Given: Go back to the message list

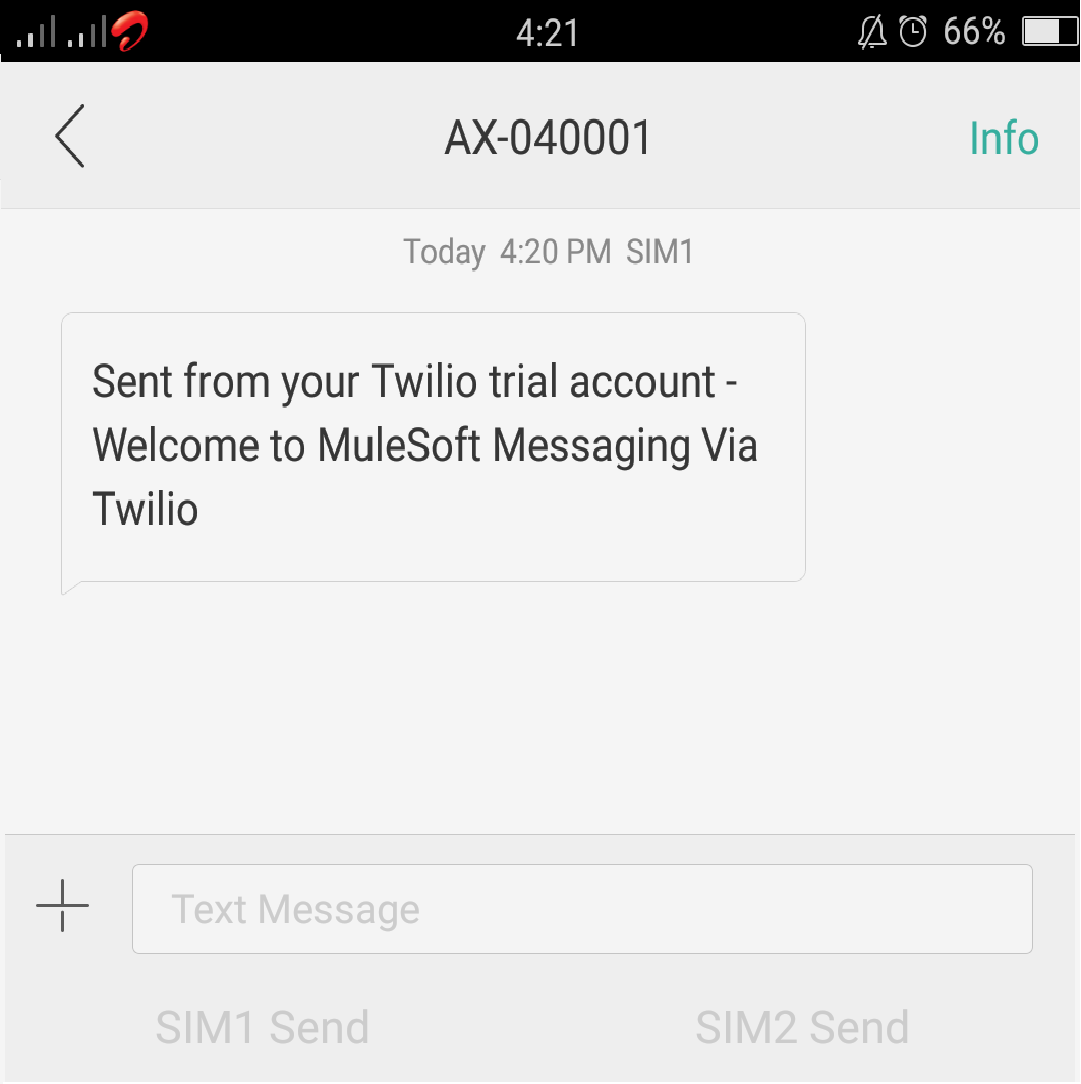Looking at the screenshot, I should tap(70, 136).
